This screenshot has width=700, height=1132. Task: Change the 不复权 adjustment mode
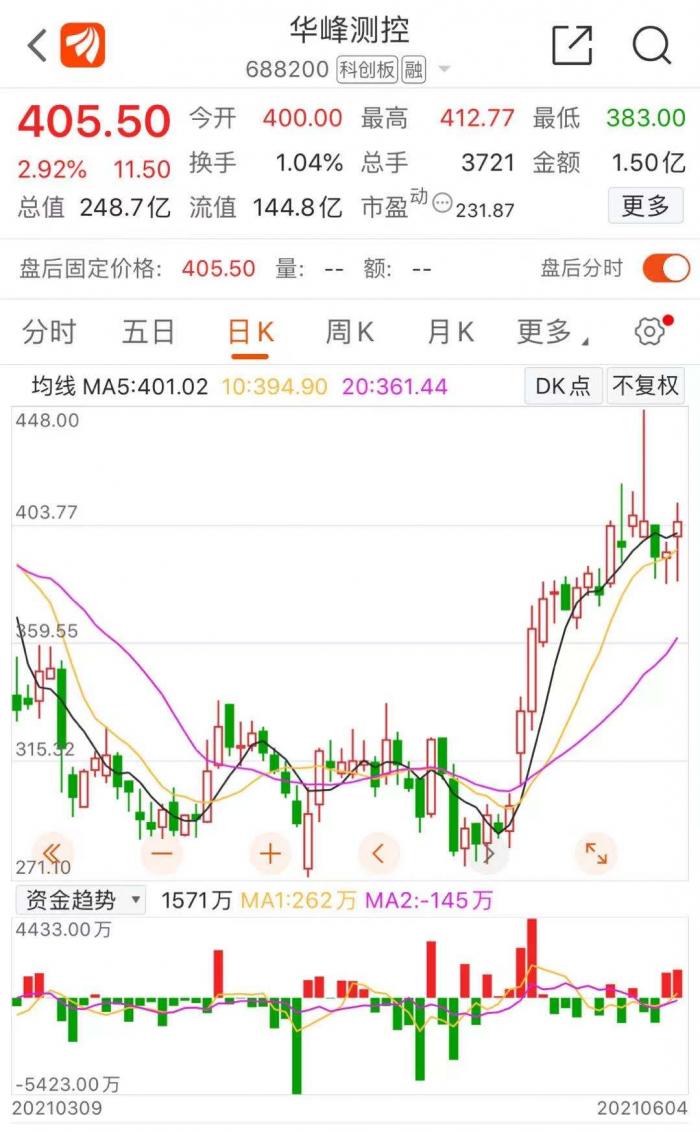645,386
